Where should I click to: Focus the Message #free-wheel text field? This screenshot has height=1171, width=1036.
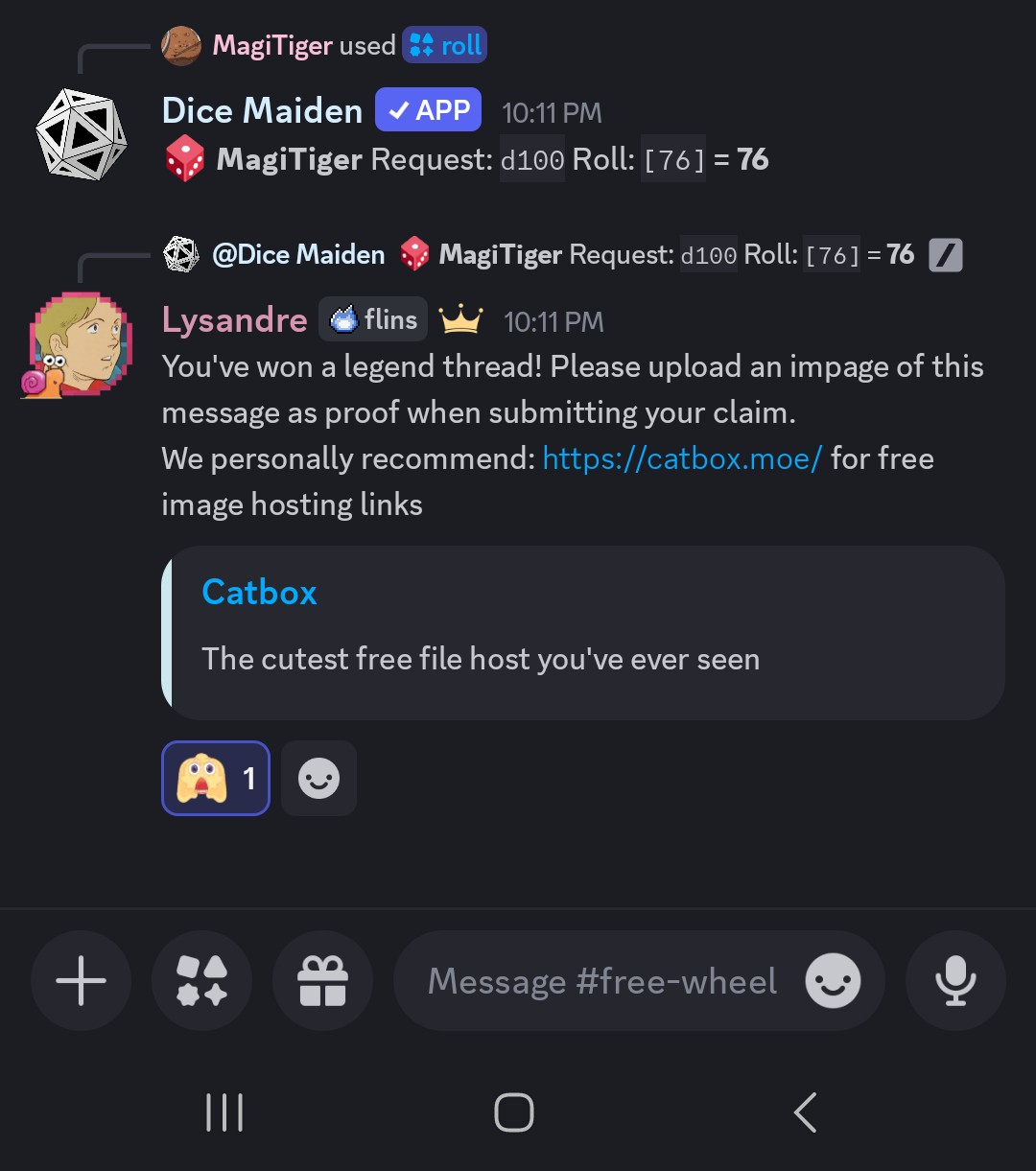[x=601, y=981]
